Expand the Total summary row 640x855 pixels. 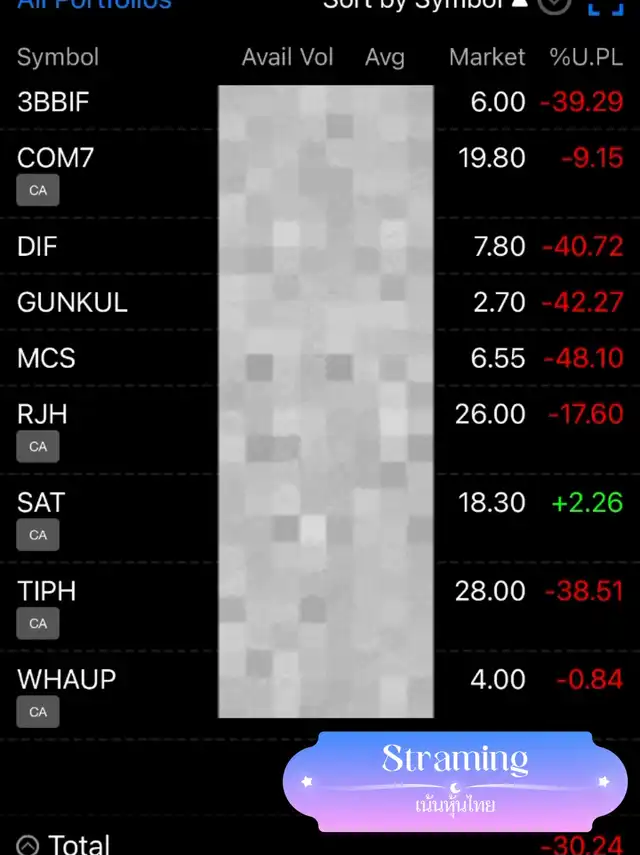click(28, 845)
